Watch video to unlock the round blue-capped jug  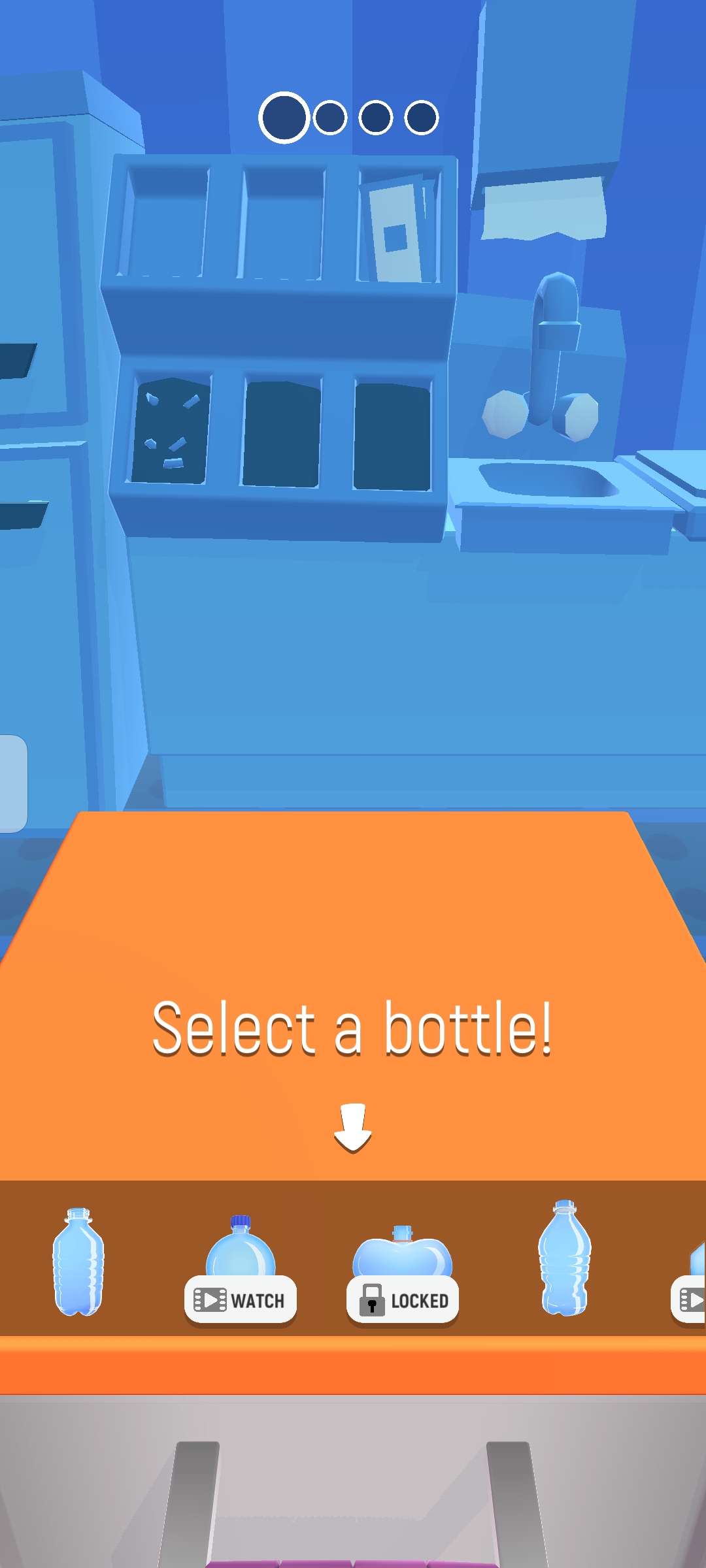coord(240,1299)
